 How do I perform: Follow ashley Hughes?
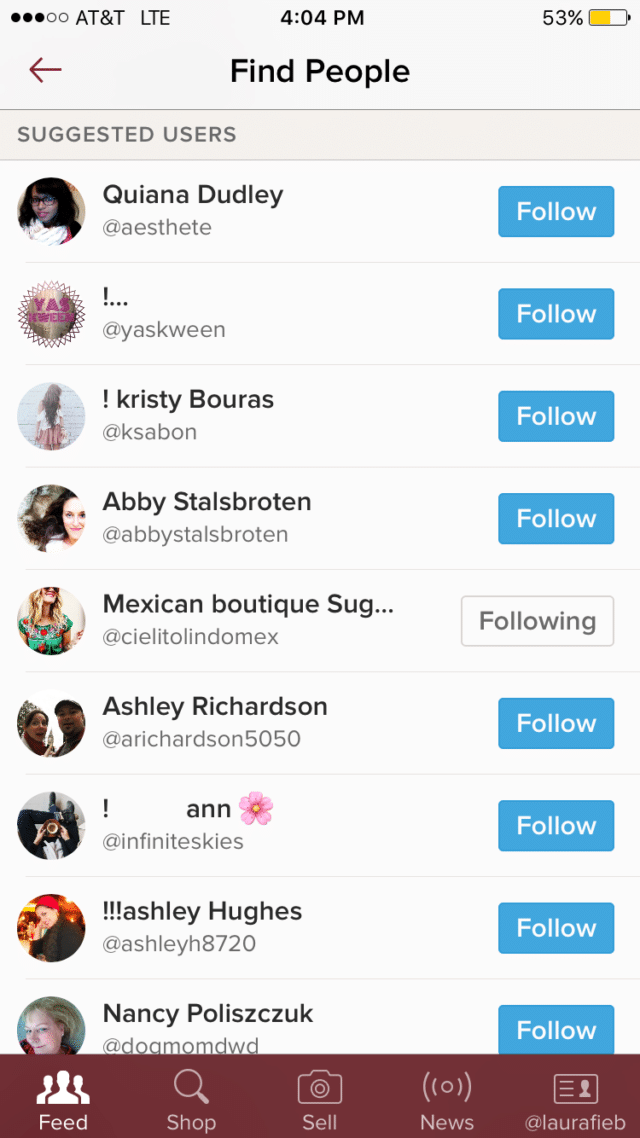556,928
